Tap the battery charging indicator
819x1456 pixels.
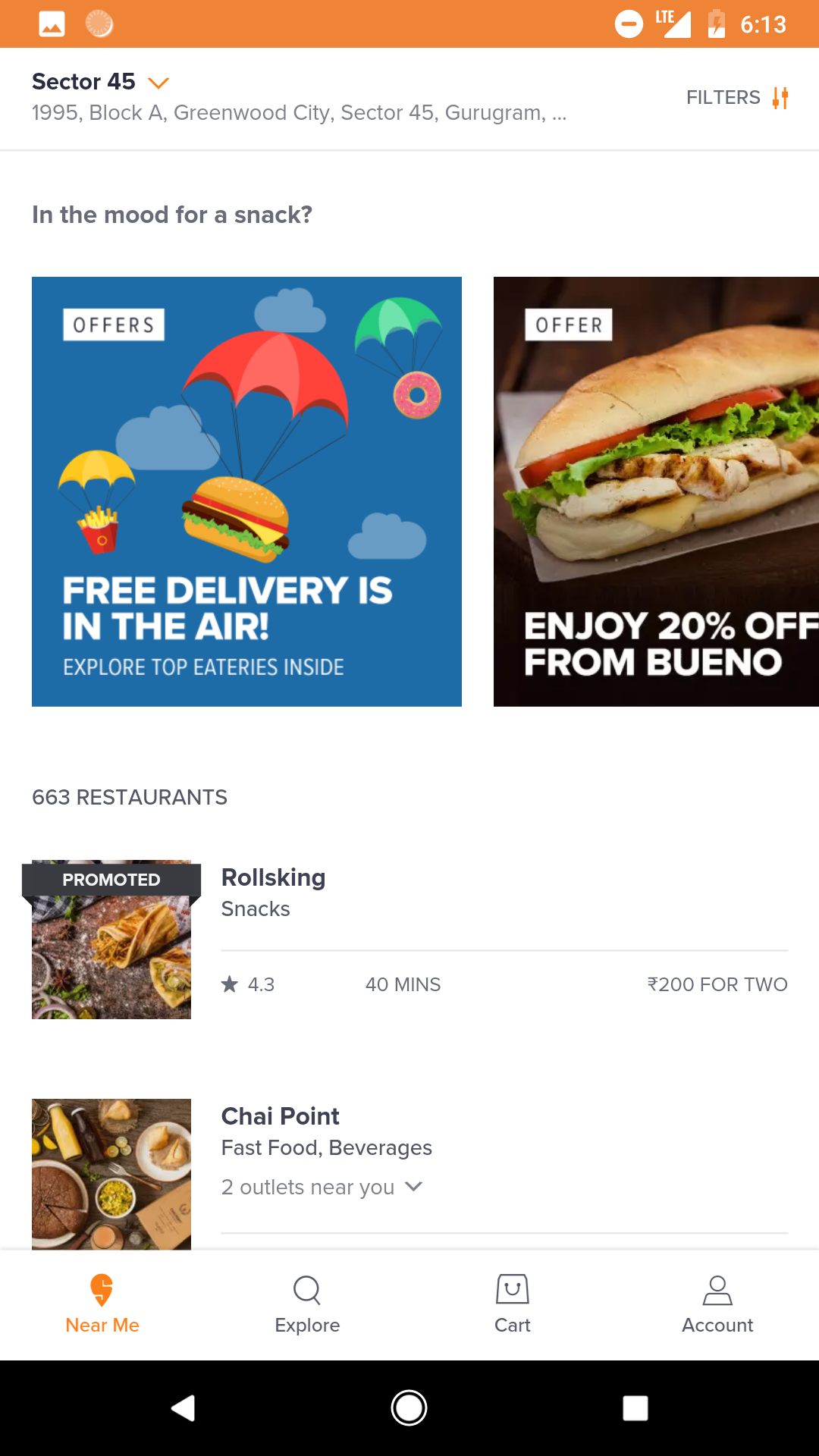pos(716,24)
